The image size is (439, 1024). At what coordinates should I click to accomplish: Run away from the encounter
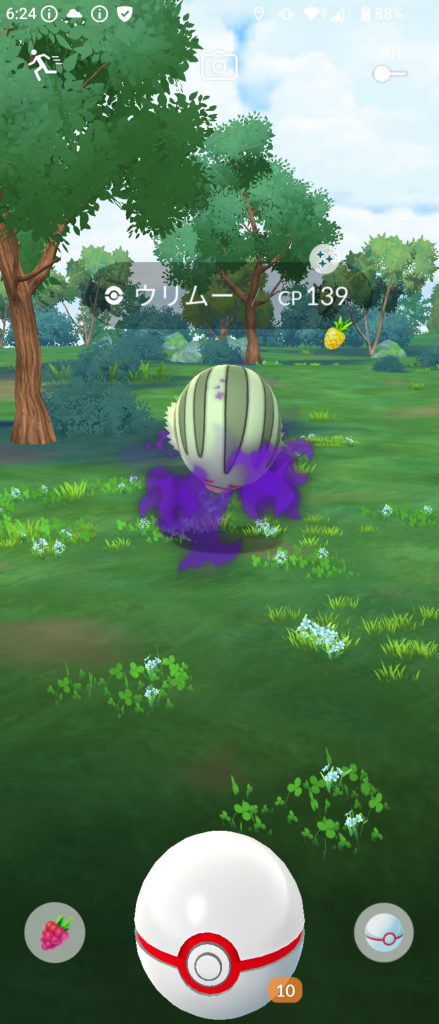(43, 65)
